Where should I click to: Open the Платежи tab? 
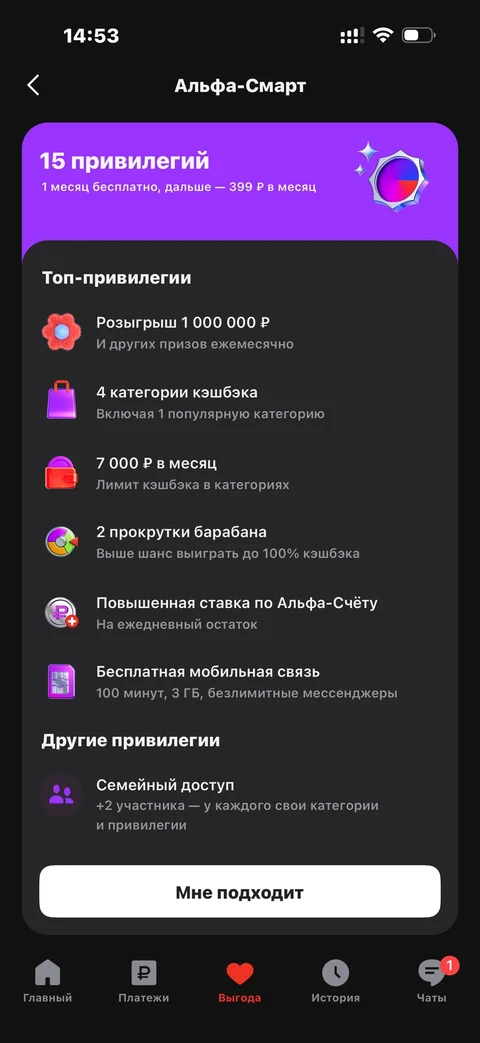144,982
